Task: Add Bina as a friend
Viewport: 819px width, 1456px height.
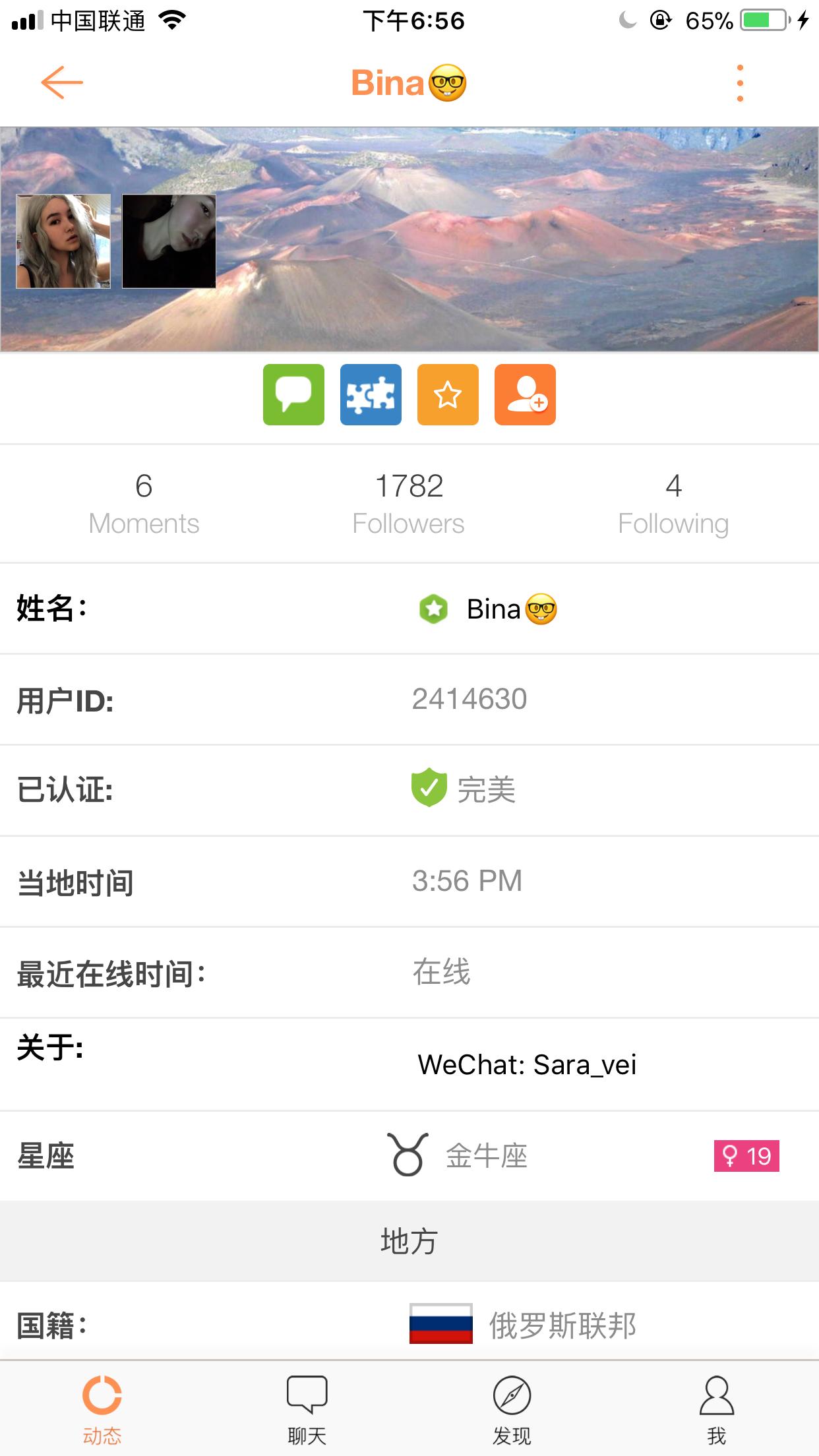Action: 525,394
